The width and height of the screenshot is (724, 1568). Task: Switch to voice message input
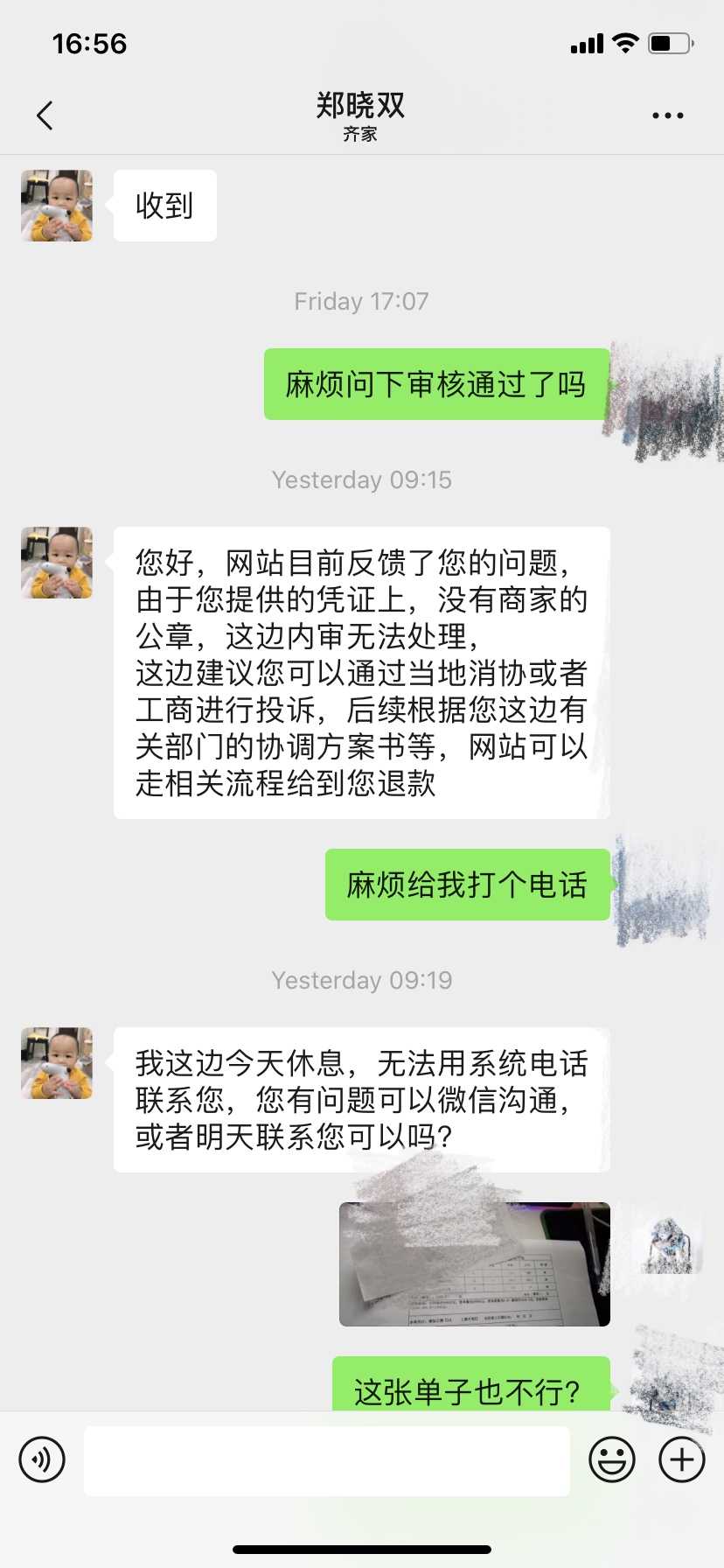click(42, 1459)
